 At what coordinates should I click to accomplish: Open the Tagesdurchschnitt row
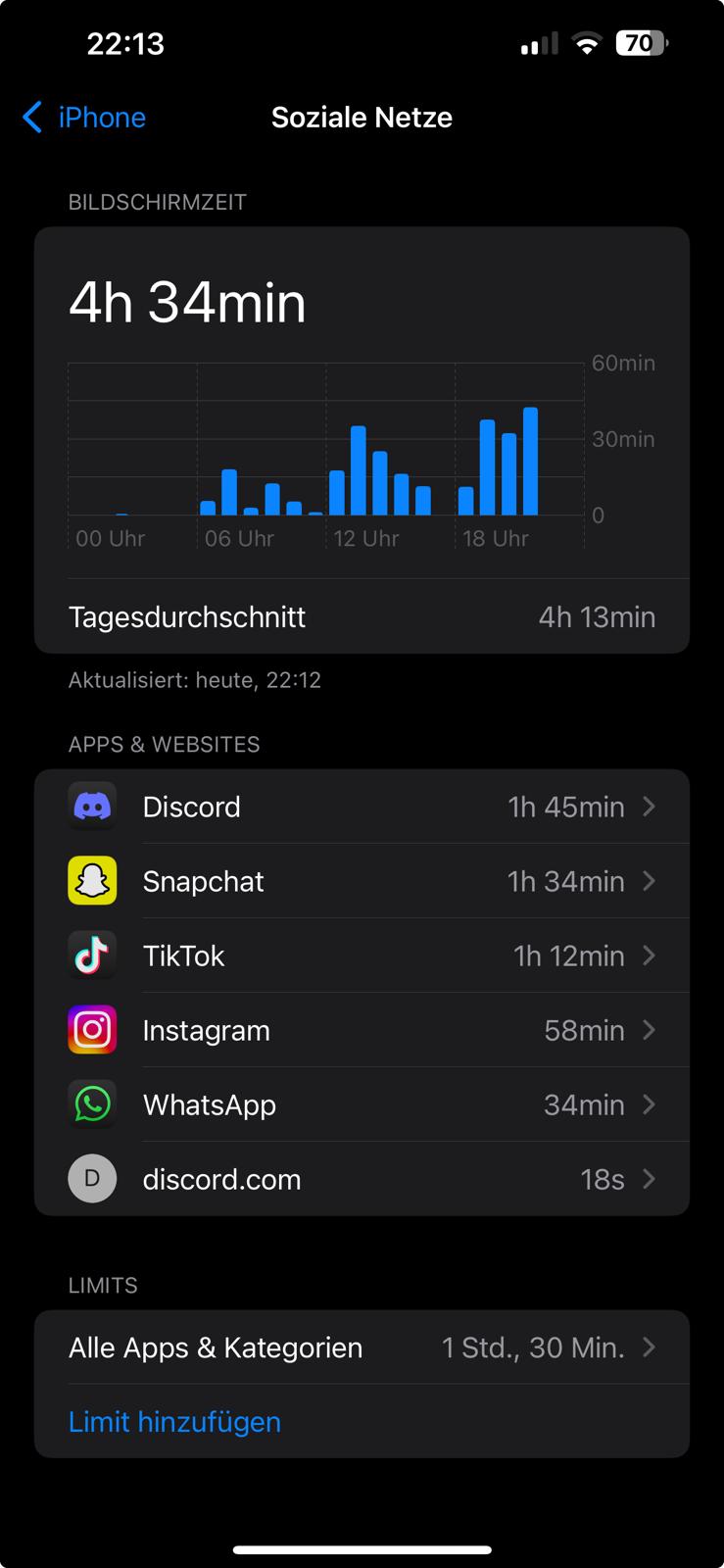point(362,616)
